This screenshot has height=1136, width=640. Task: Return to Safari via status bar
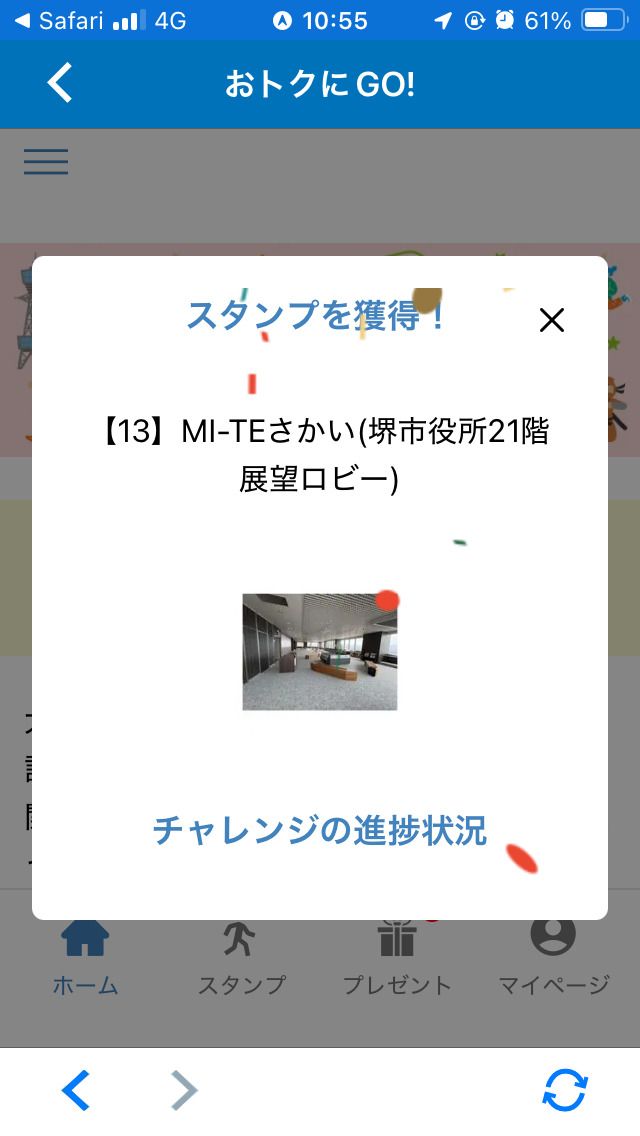coord(60,20)
